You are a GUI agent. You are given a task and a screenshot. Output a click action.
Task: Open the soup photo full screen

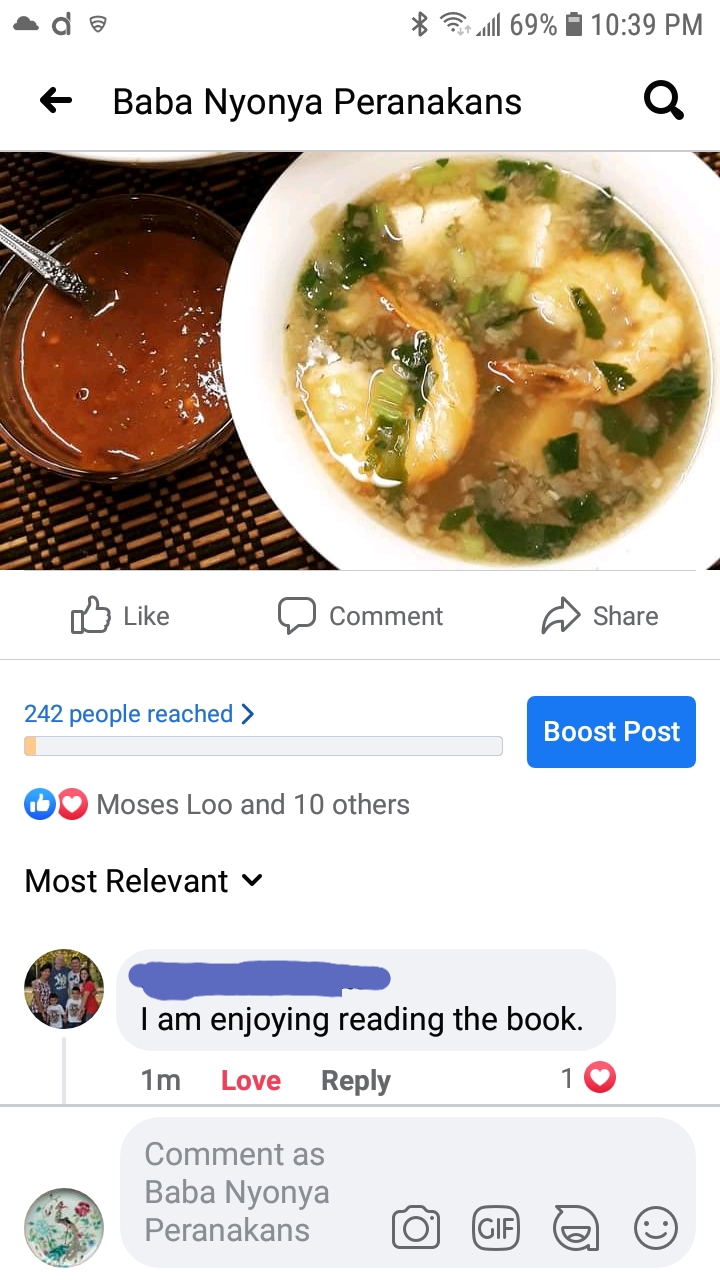point(360,360)
